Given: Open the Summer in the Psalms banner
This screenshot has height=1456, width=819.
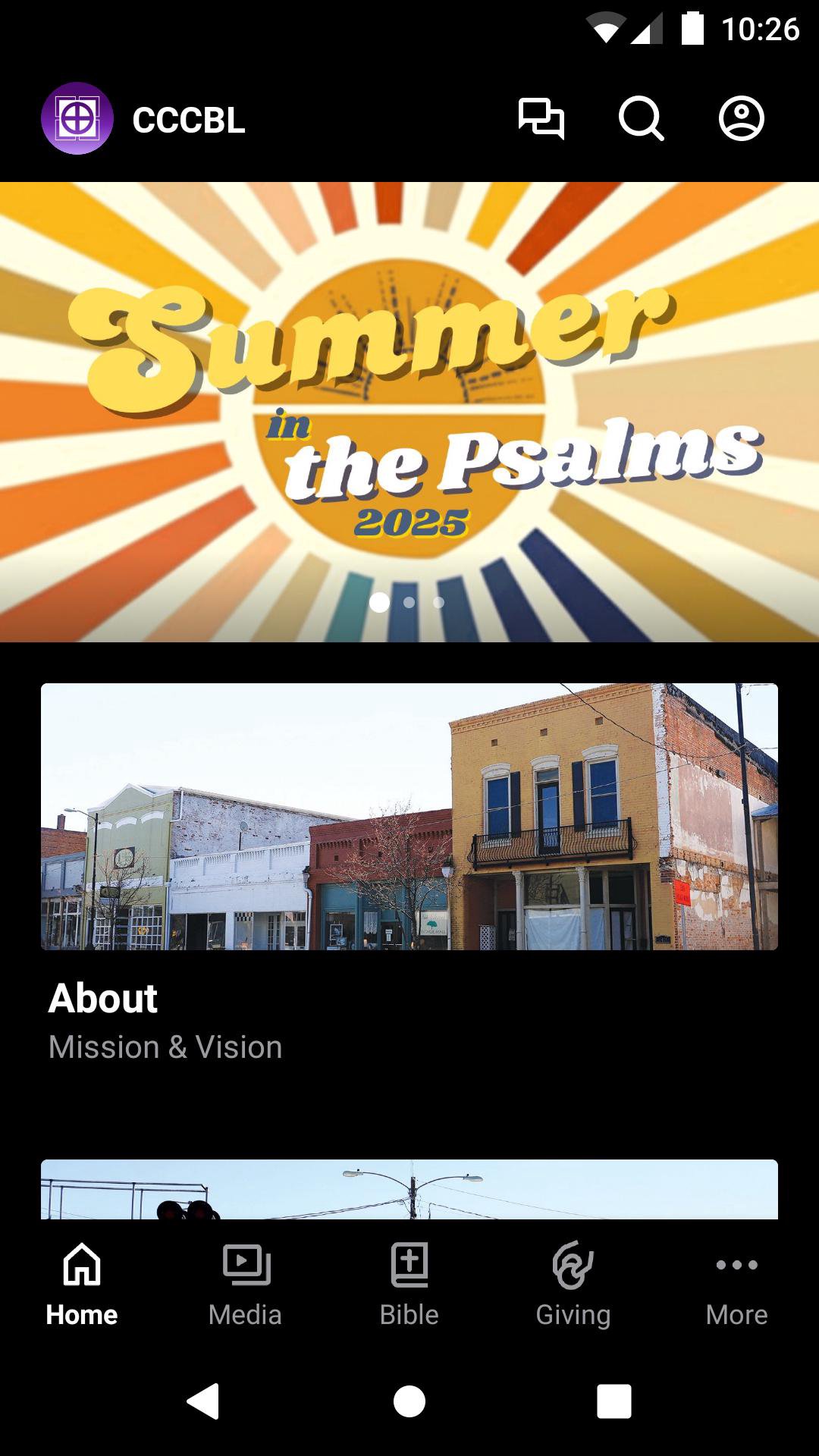Looking at the screenshot, I should [x=409, y=411].
